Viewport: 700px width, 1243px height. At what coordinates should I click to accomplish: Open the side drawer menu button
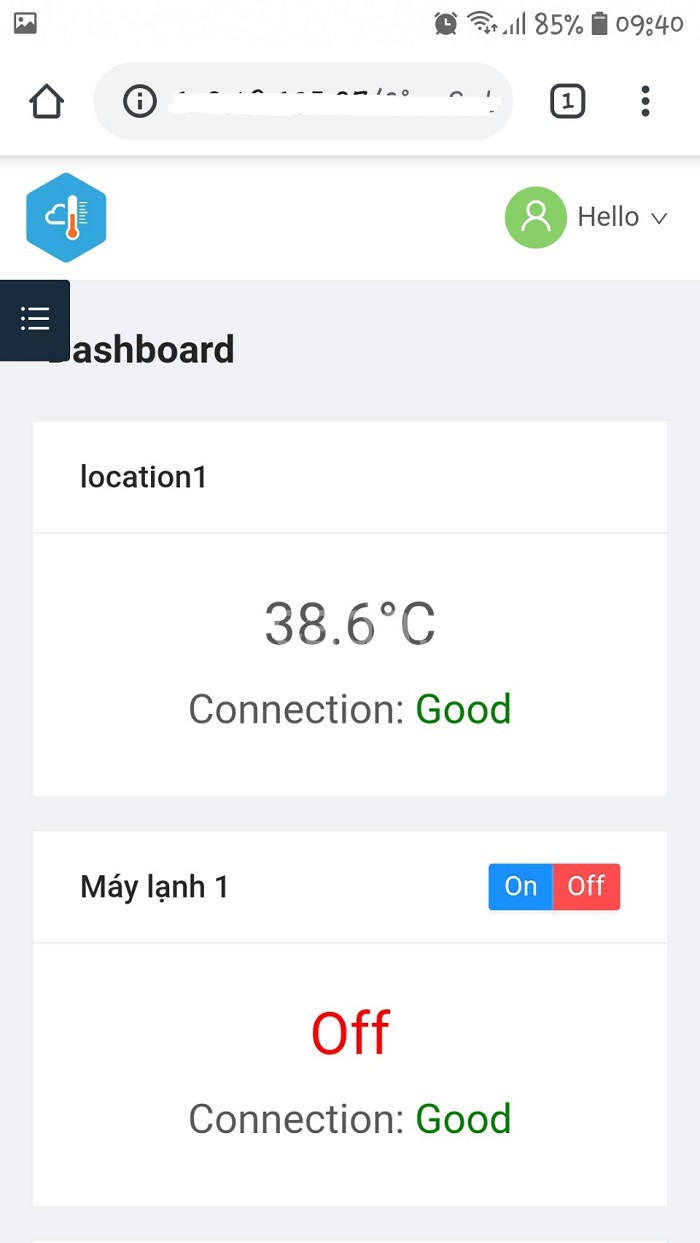point(35,319)
